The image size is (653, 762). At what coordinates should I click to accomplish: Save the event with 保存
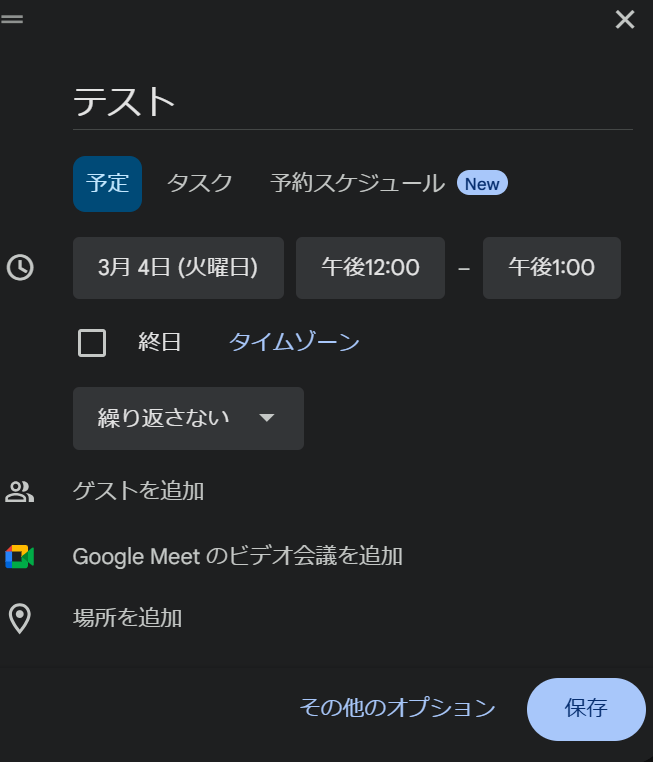pos(586,709)
